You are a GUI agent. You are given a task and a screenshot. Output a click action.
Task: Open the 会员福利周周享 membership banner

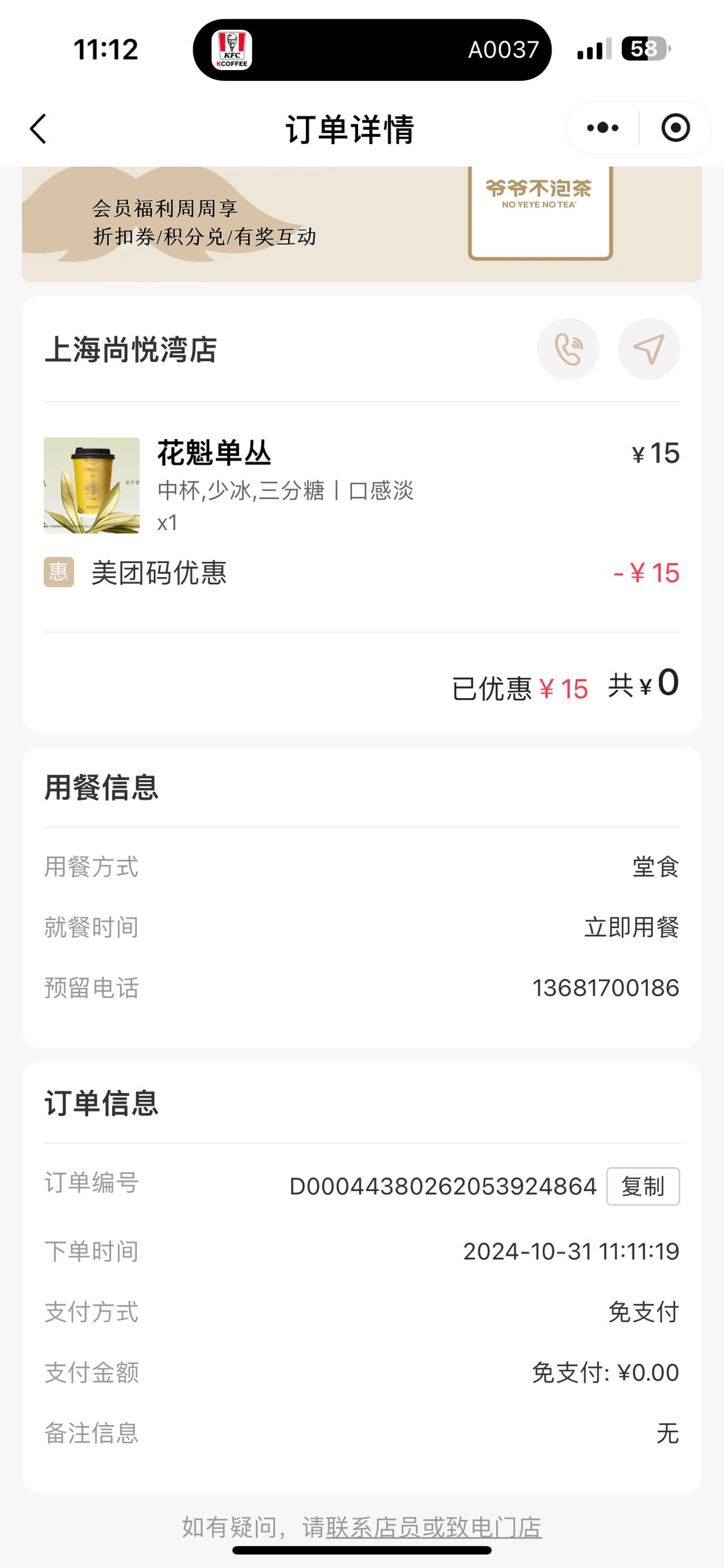pos(361,223)
